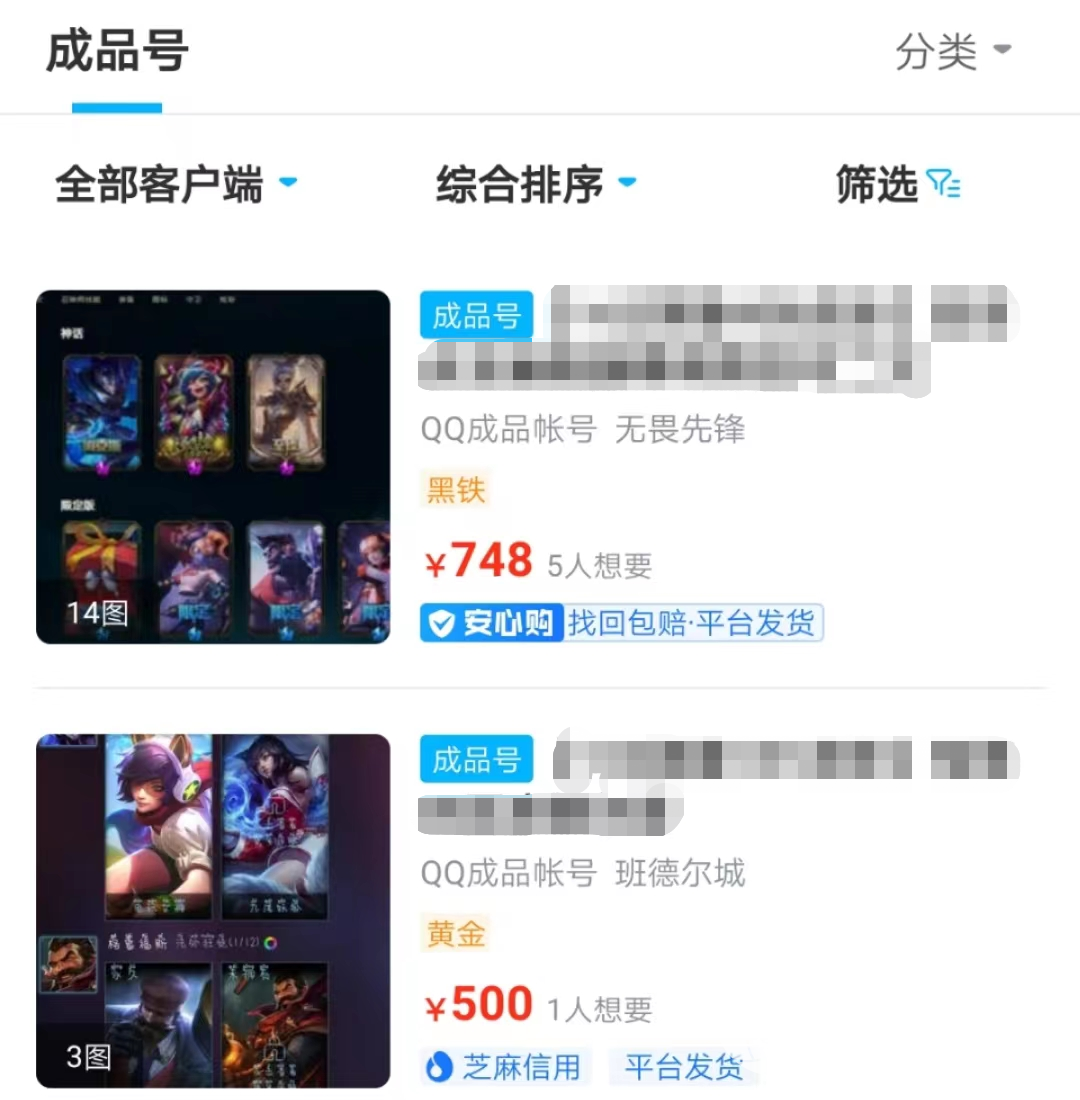This screenshot has height=1100, width=1080.
Task: Open the 筛选 filter options
Action: pyautogui.click(x=897, y=184)
